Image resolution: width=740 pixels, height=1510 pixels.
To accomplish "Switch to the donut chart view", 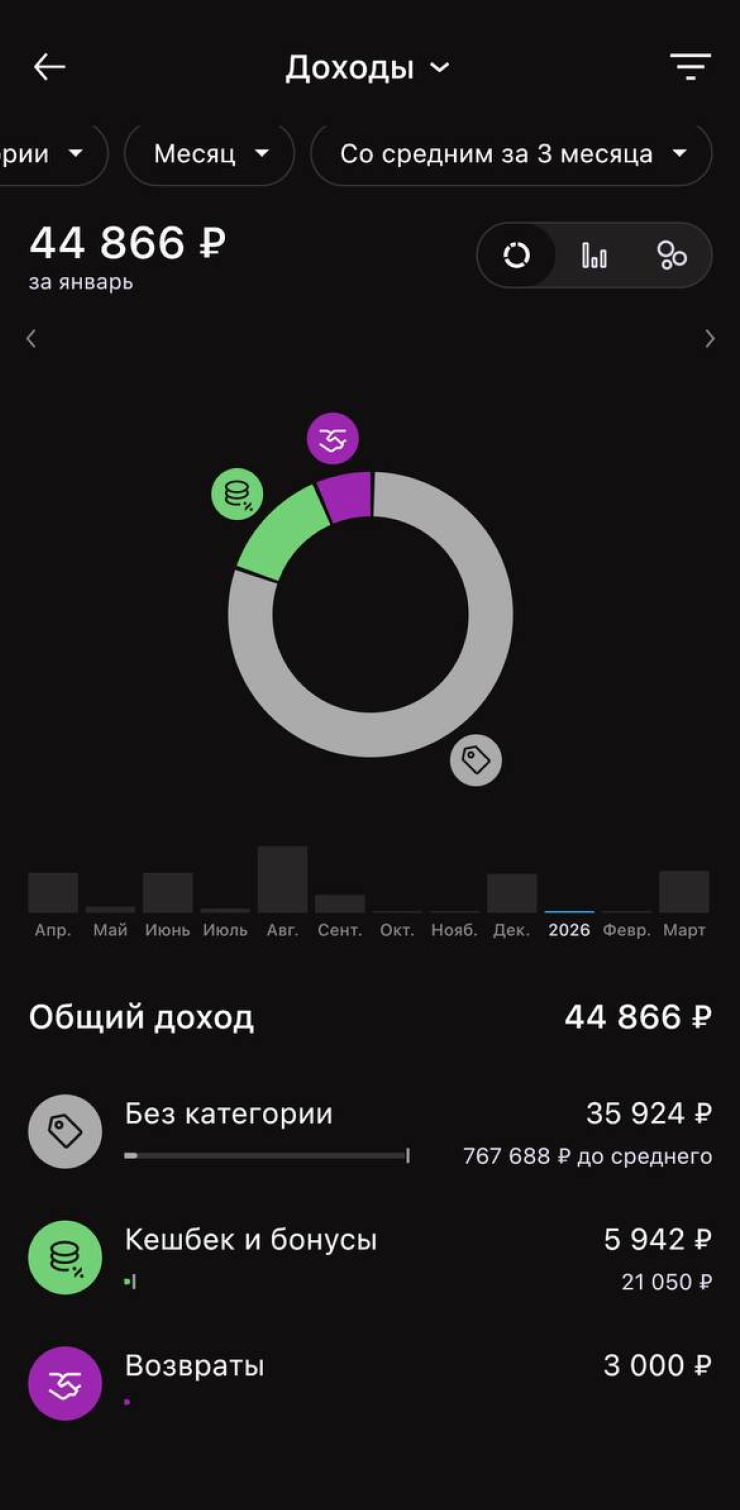I will click(x=516, y=256).
